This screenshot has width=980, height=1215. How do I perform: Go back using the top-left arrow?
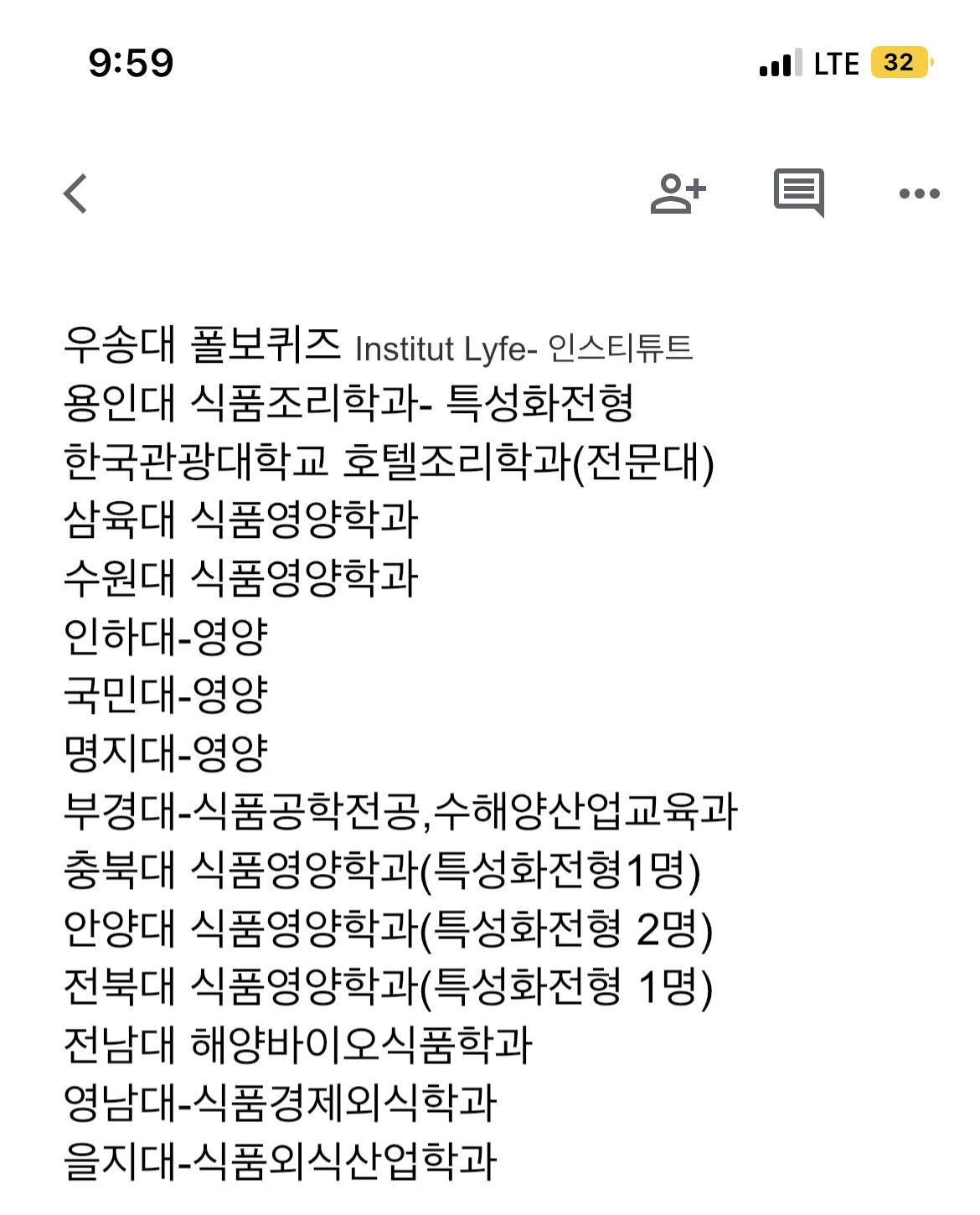pyautogui.click(x=76, y=194)
